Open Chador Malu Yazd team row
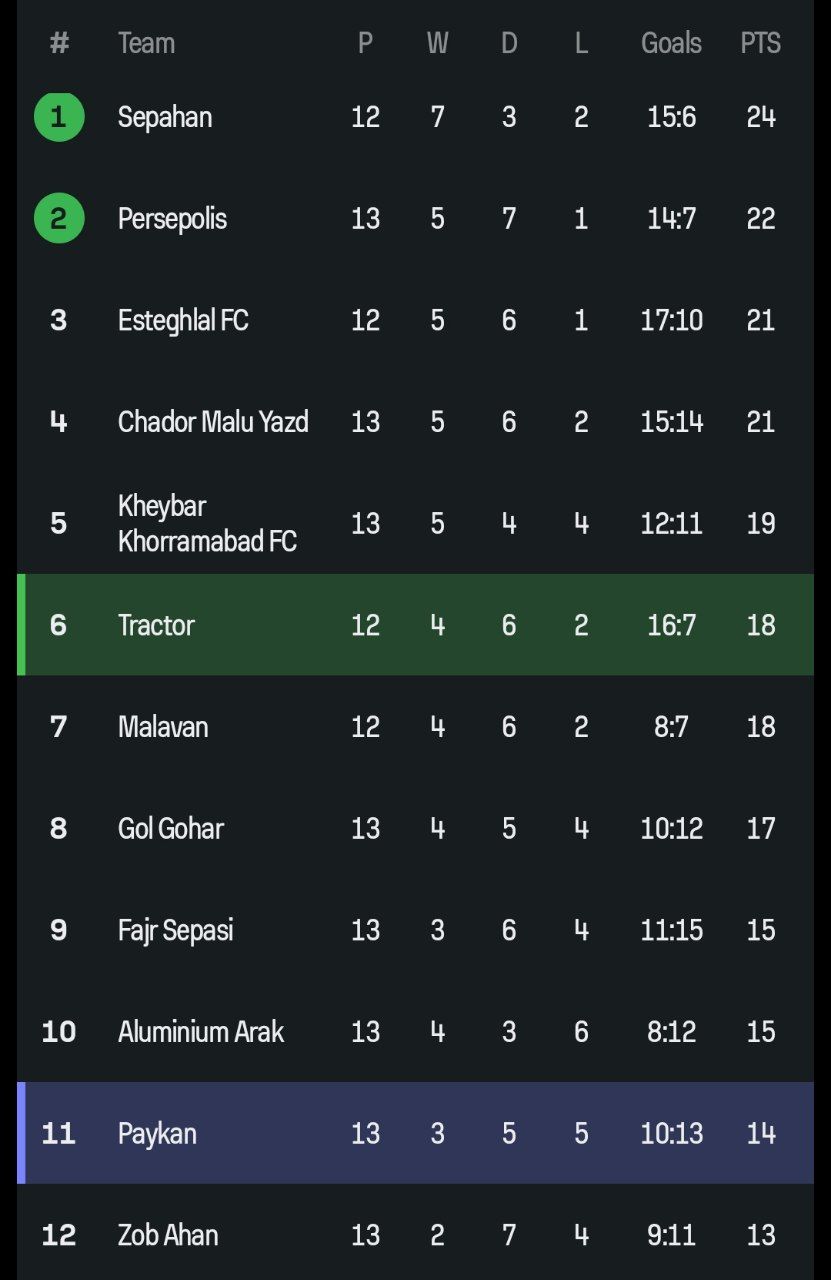 pyautogui.click(x=212, y=422)
